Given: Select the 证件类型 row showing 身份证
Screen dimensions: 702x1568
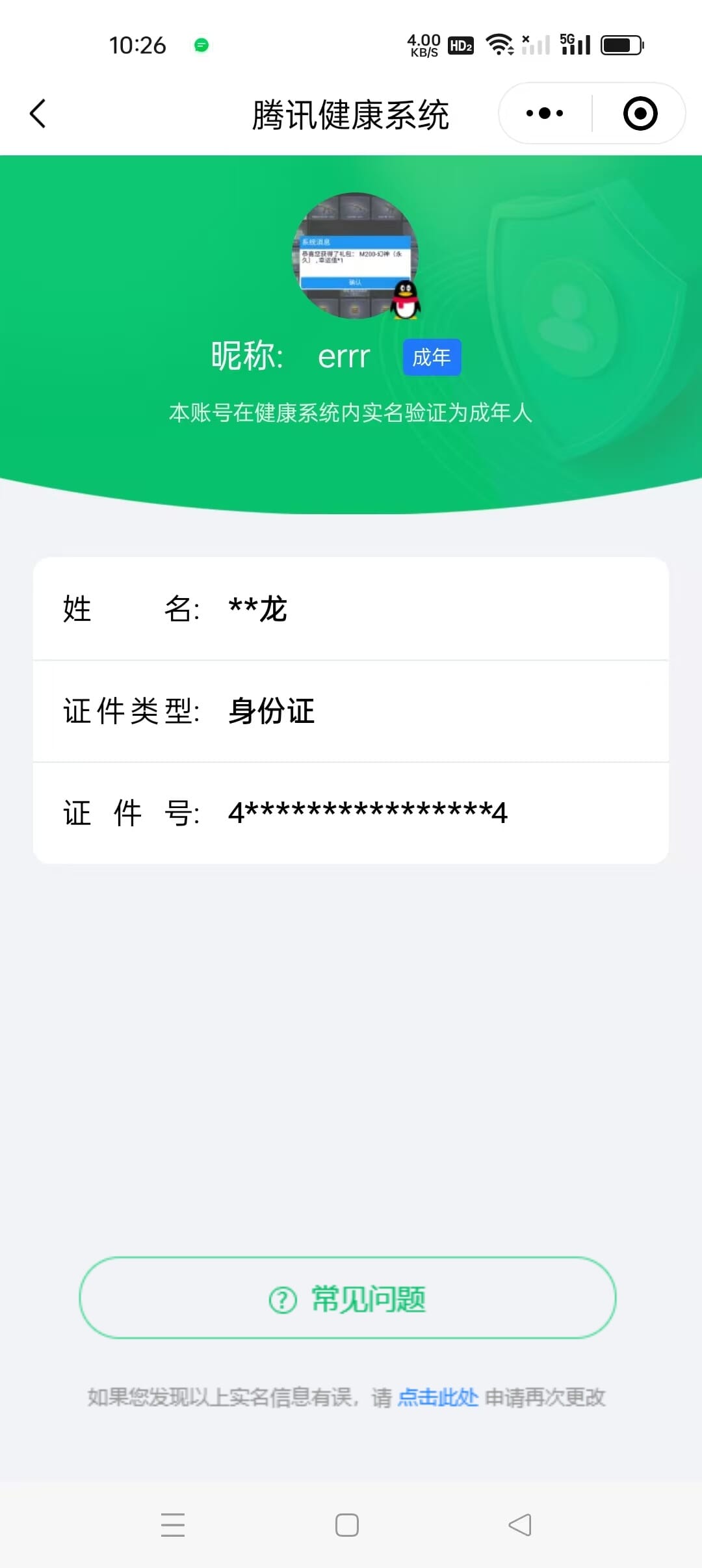Looking at the screenshot, I should [x=351, y=711].
